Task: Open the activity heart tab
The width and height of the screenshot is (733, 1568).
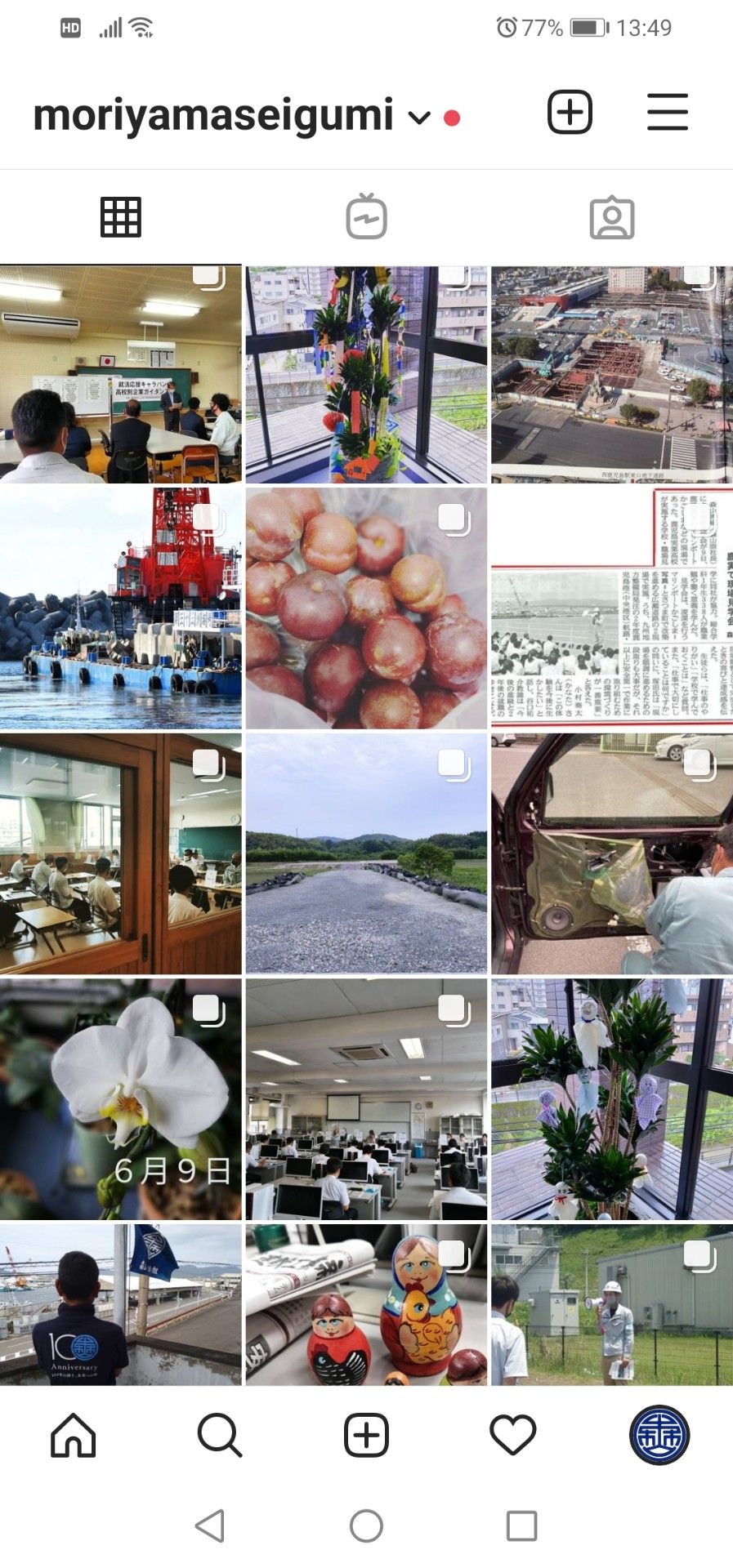Action: point(512,1435)
